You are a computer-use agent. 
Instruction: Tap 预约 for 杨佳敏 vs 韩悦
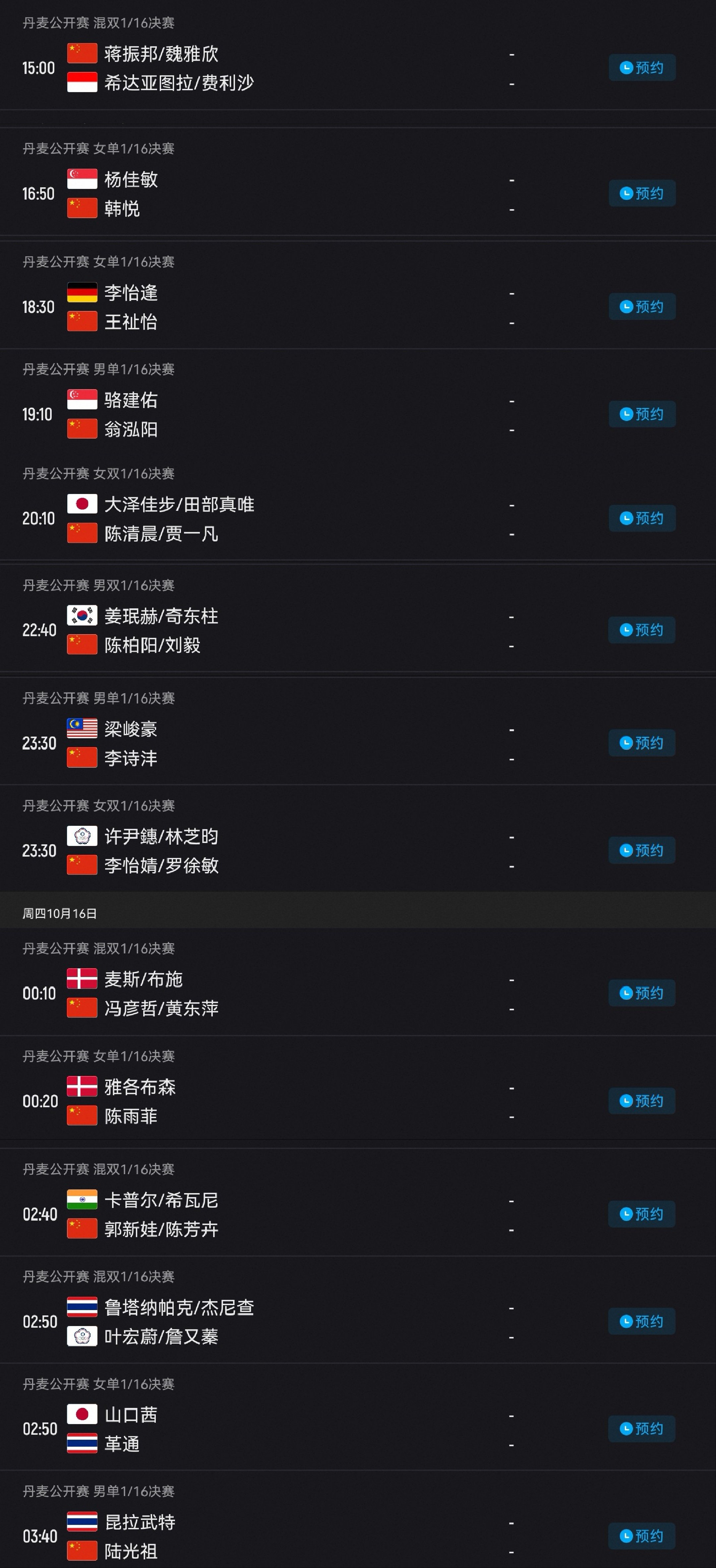coord(642,194)
